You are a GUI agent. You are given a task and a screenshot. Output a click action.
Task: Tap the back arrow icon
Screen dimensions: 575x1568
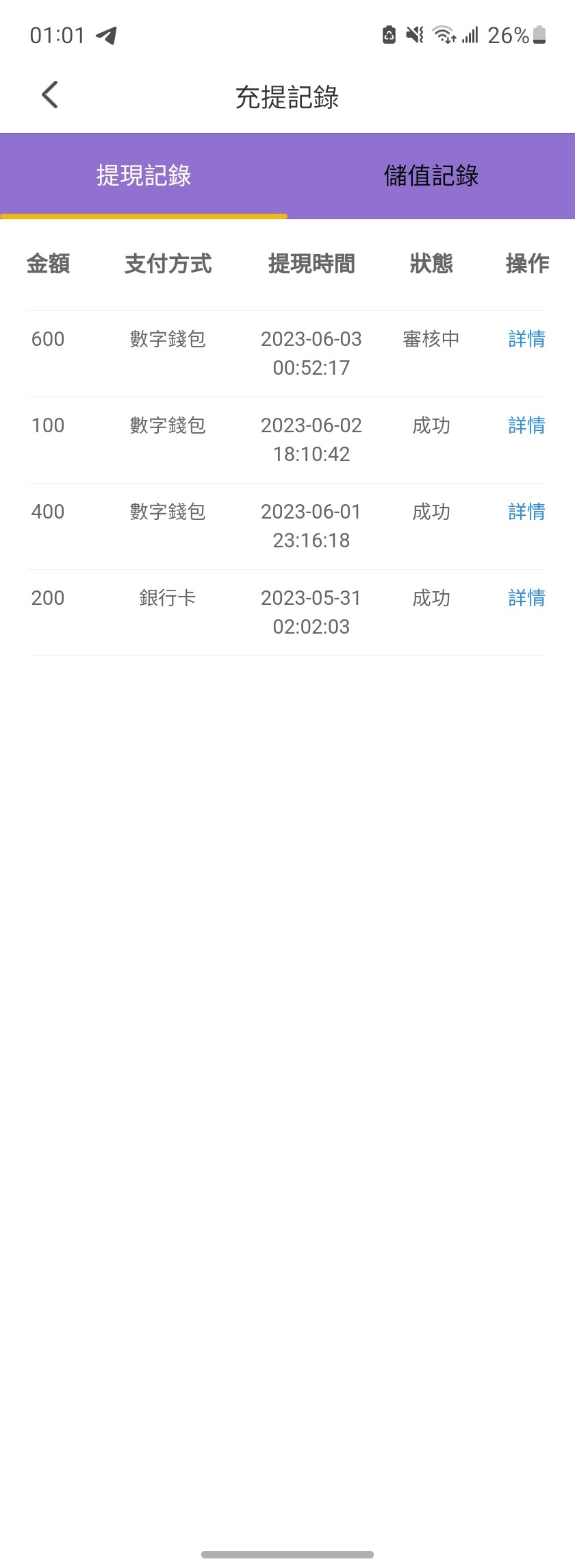[x=49, y=94]
